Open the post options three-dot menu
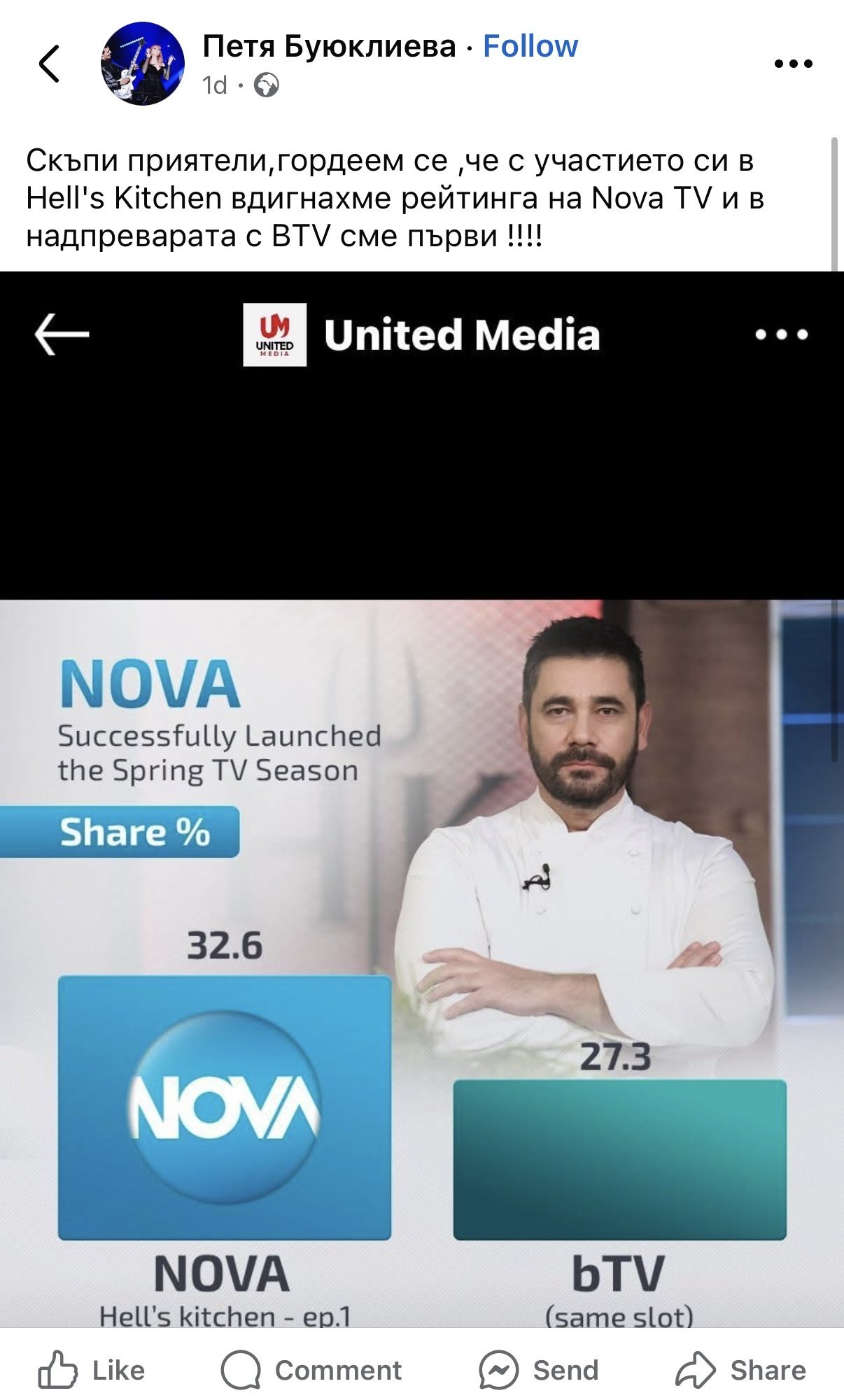The height and width of the screenshot is (1400, 844). pos(793,64)
